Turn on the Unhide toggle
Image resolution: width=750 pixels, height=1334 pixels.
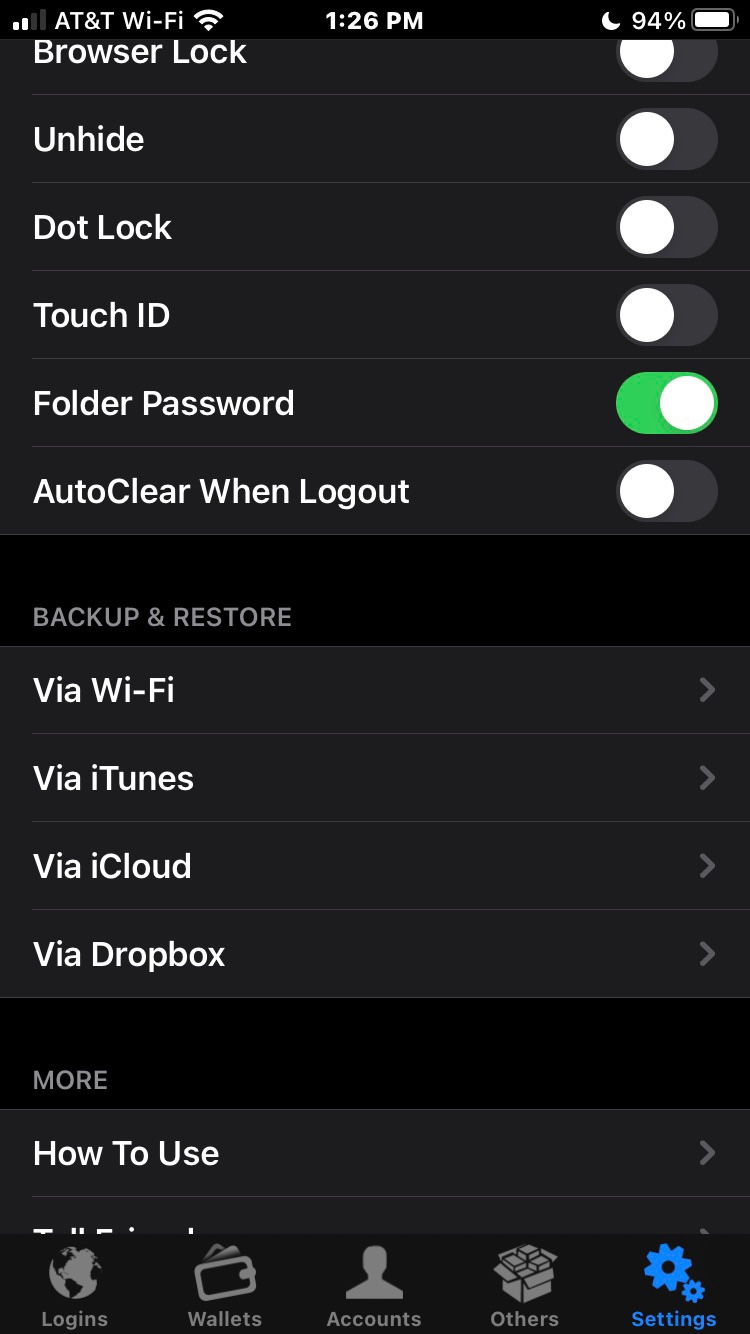tap(666, 139)
